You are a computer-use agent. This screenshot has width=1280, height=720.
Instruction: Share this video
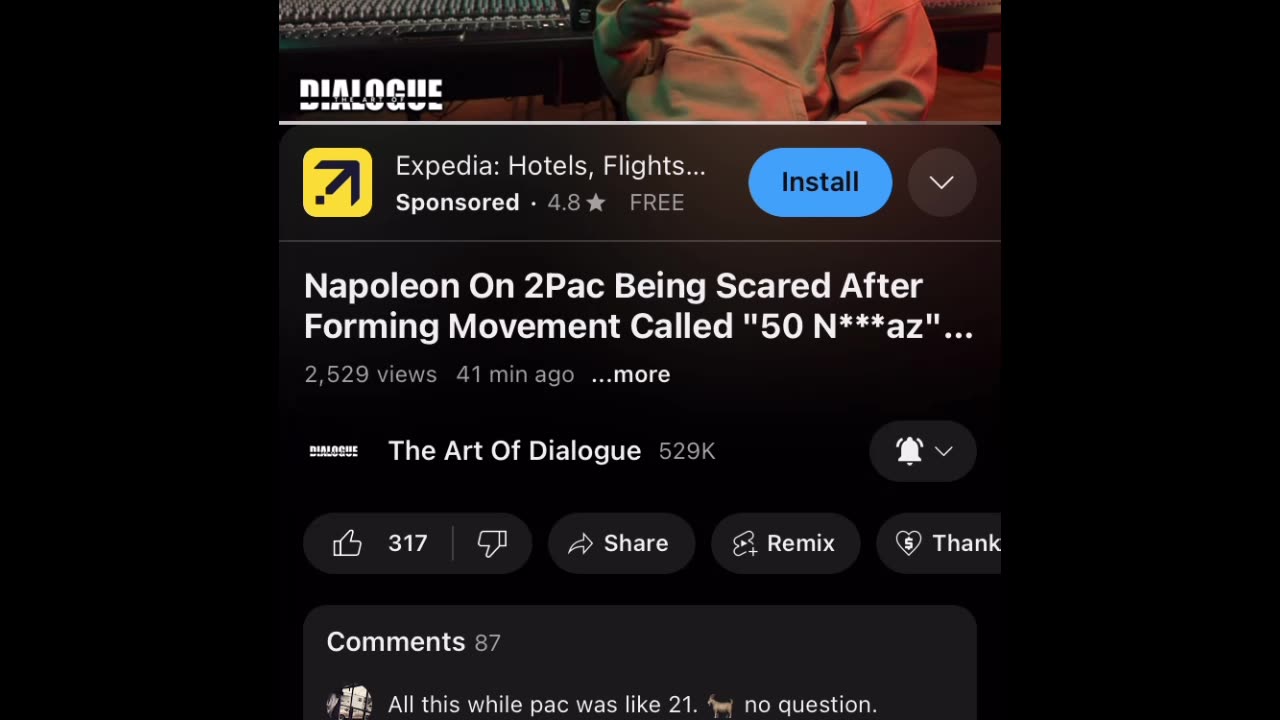(620, 543)
